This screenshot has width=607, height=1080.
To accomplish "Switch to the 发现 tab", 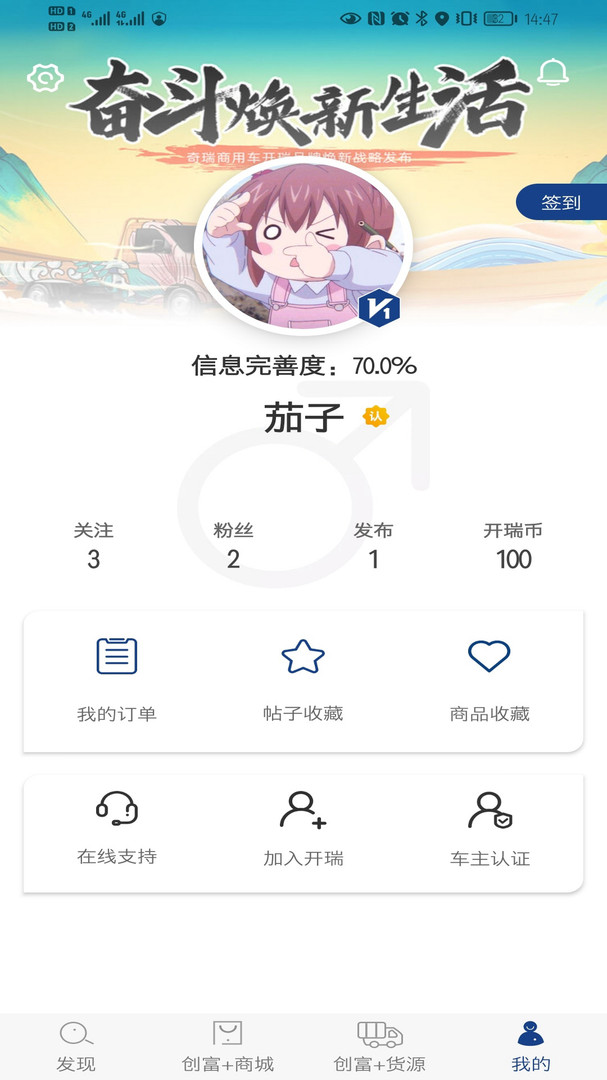I will [76, 1047].
